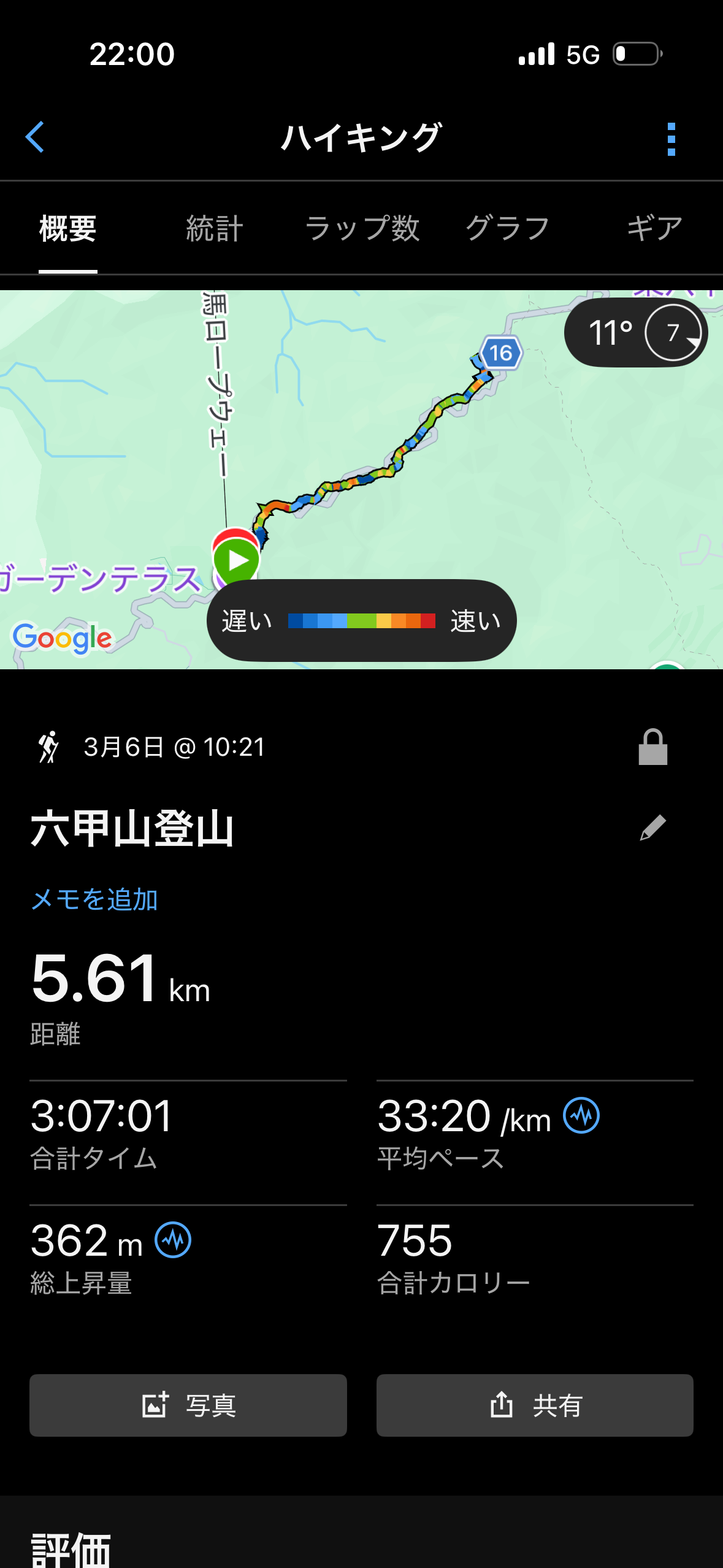This screenshot has height=1568, width=723.
Task: Edit the activity name with the pencil
Action: pos(652,828)
